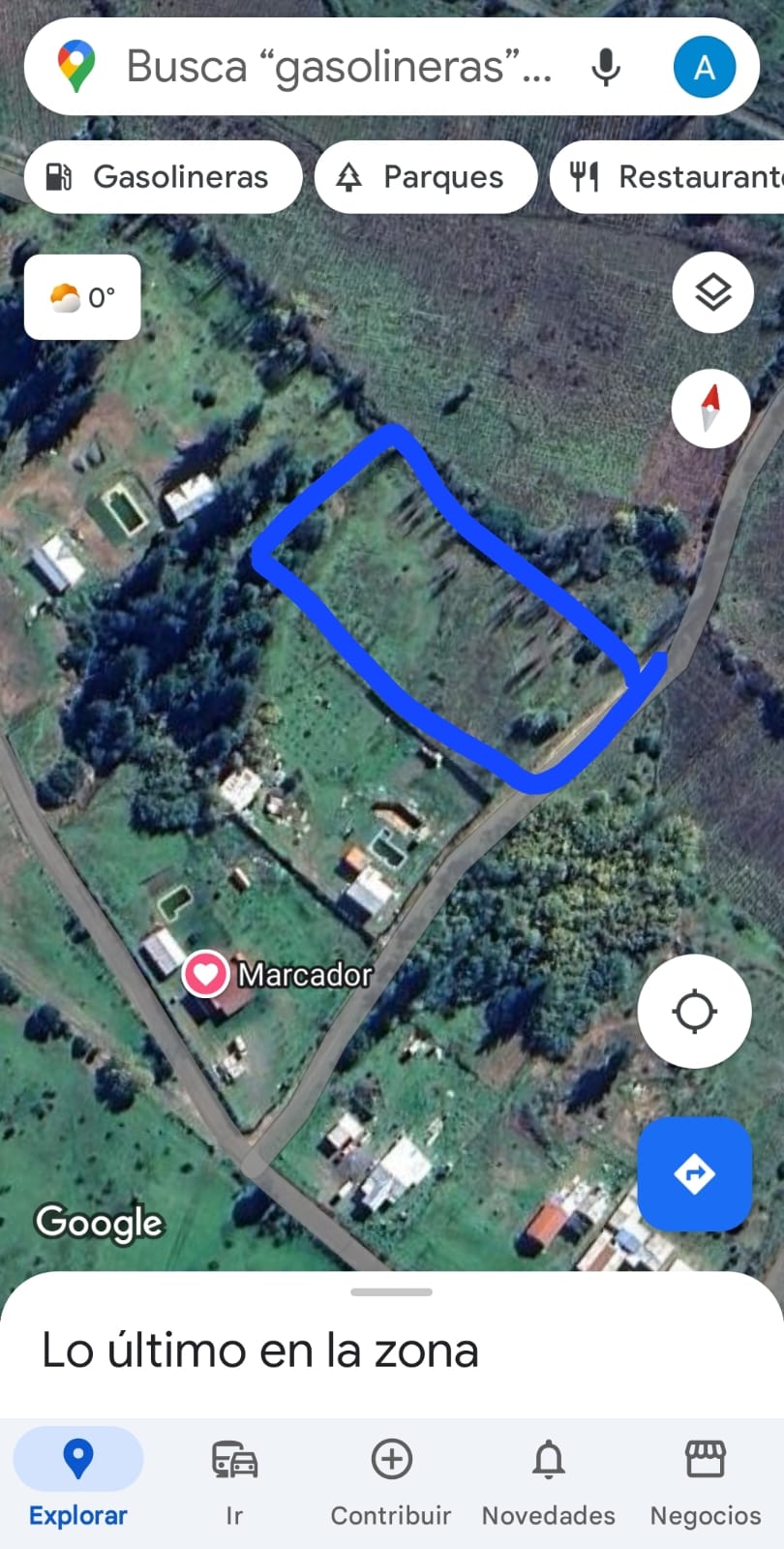784x1549 pixels.
Task: Open the weather widget
Action: 82,297
